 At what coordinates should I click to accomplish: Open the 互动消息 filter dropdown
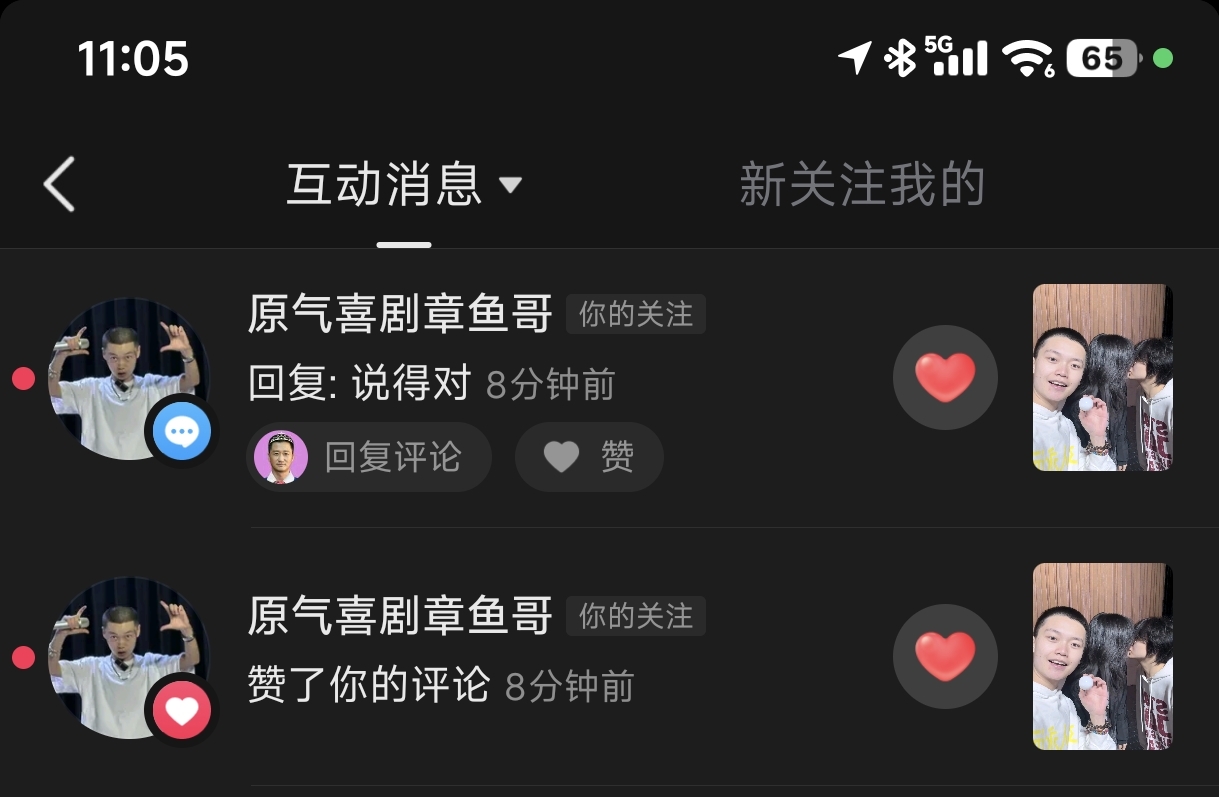pos(403,185)
